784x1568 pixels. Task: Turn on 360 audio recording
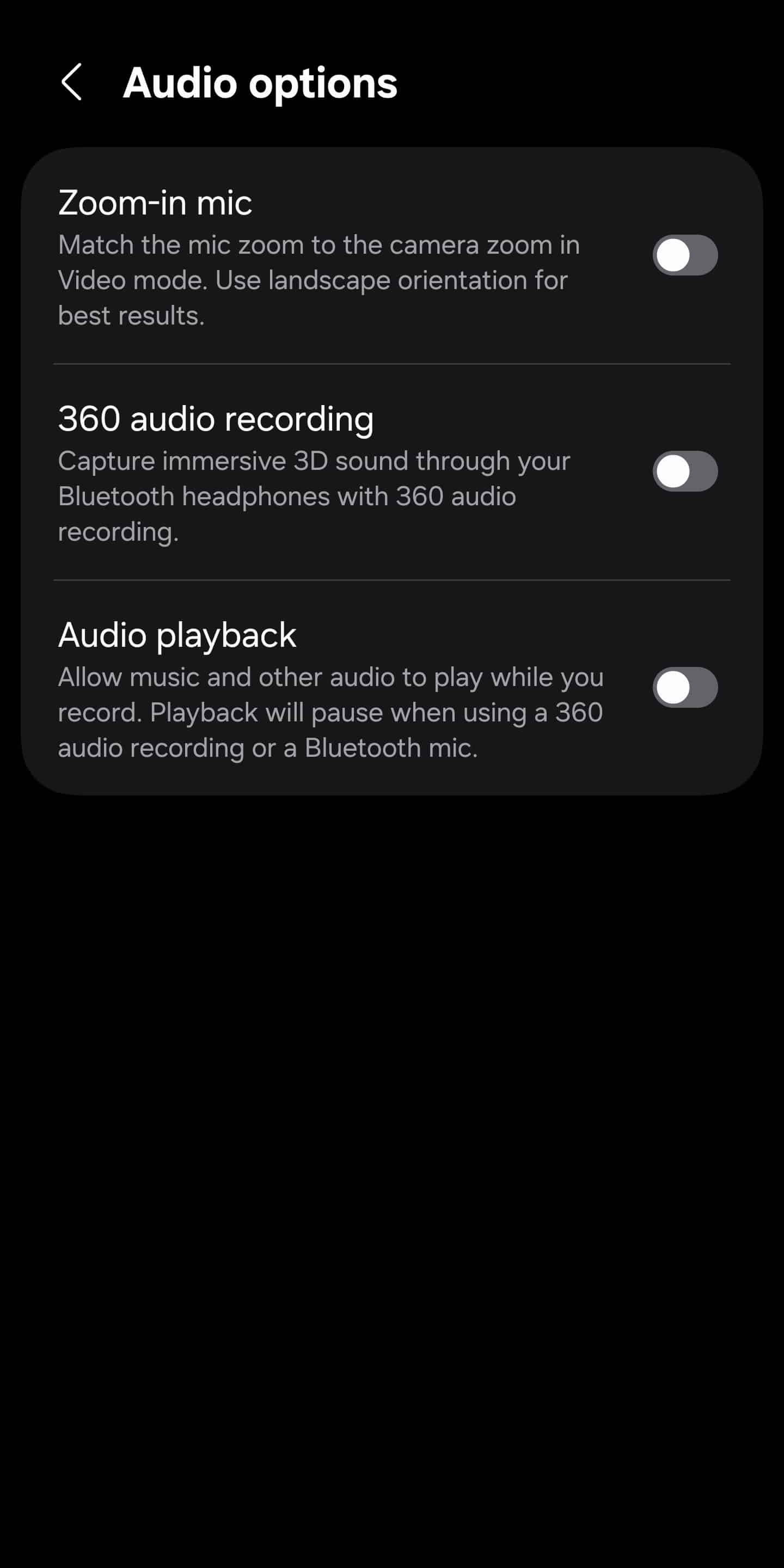click(685, 471)
